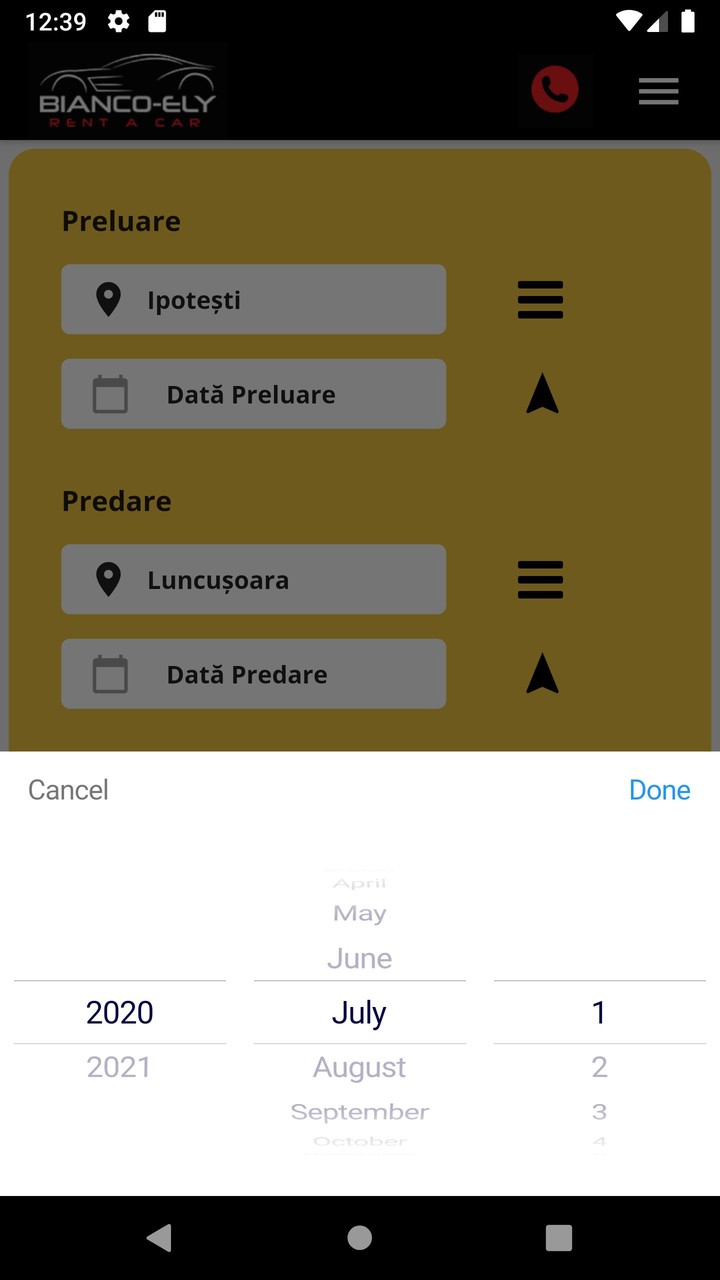Confirm the date with Done
This screenshot has height=1280, width=720.
click(x=659, y=790)
